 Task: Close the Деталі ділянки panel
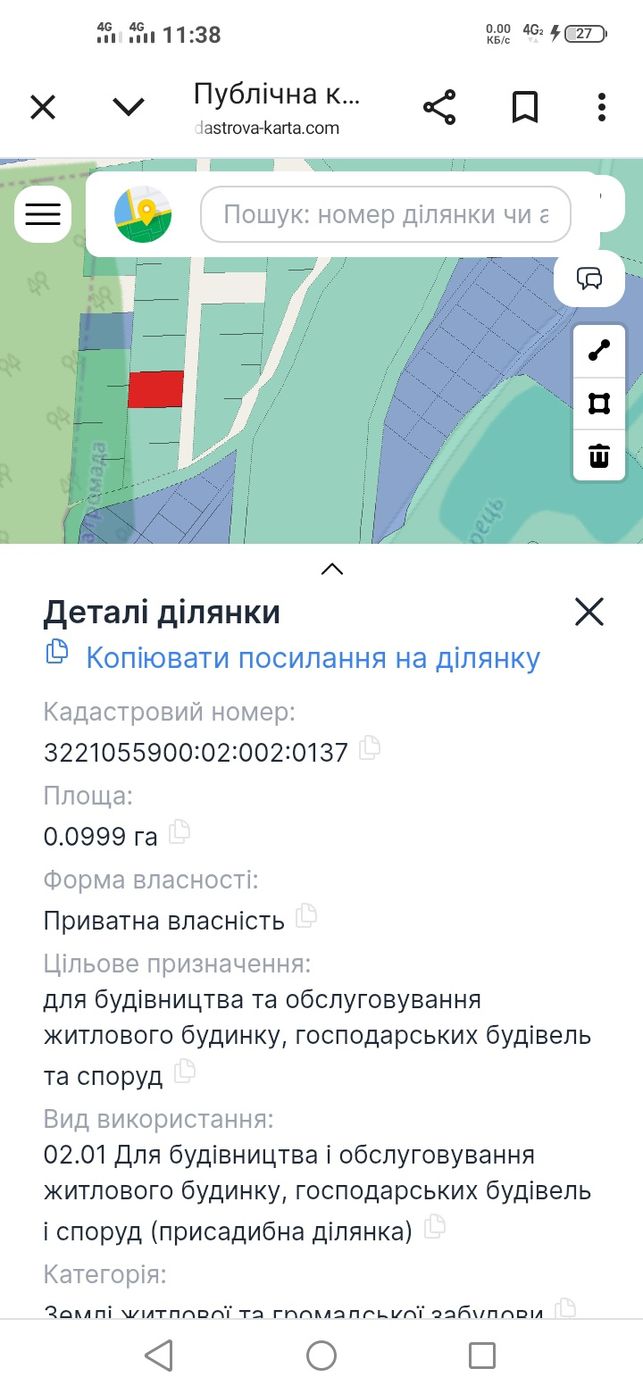(590, 611)
